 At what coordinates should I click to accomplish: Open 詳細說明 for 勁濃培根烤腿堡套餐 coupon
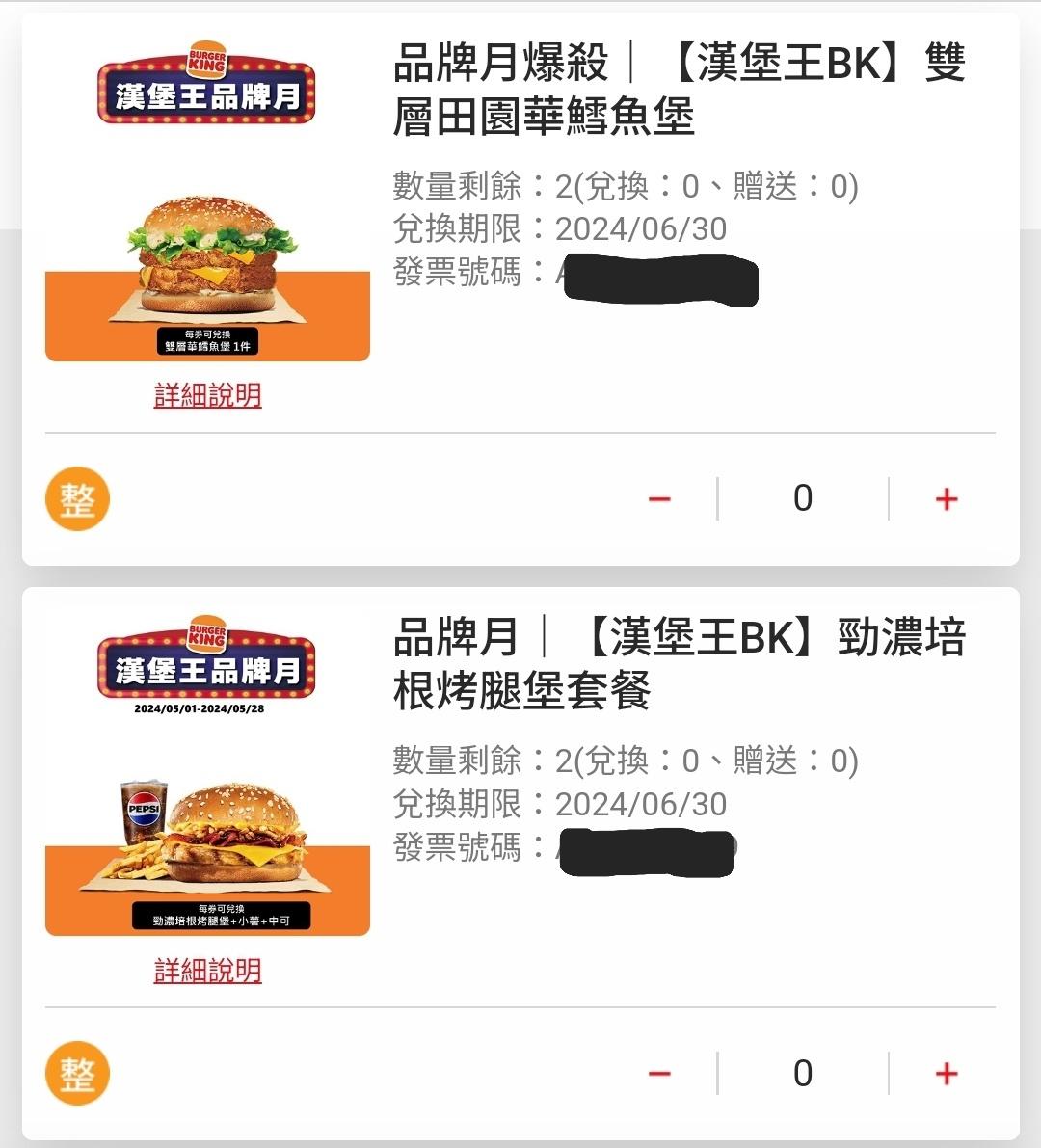pos(207,971)
